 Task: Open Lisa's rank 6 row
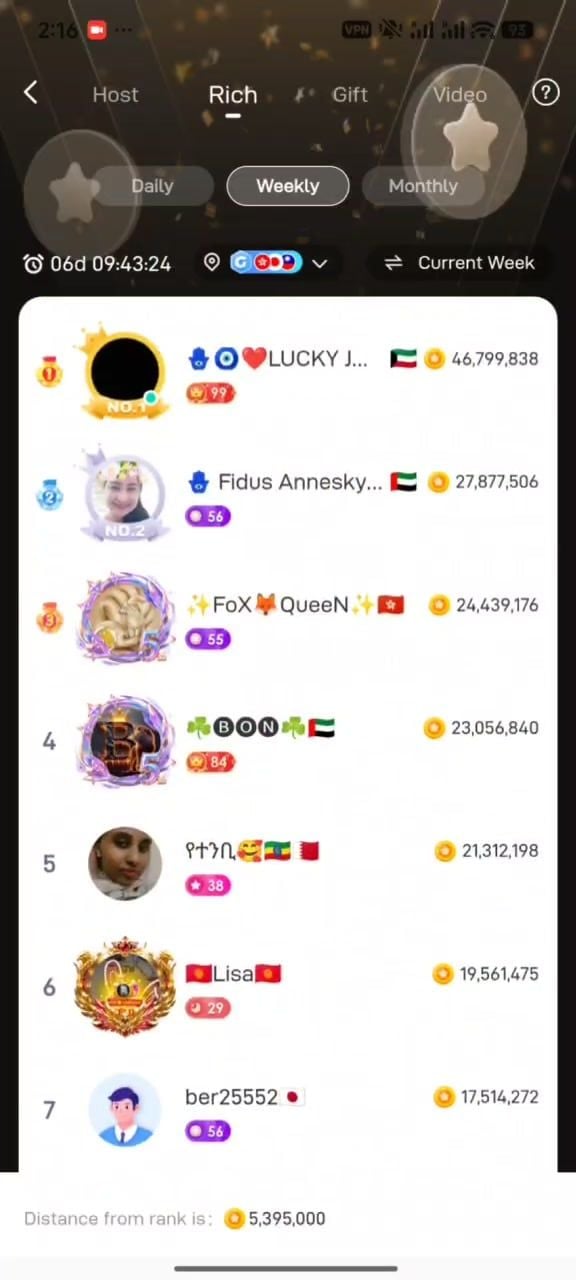(288, 987)
